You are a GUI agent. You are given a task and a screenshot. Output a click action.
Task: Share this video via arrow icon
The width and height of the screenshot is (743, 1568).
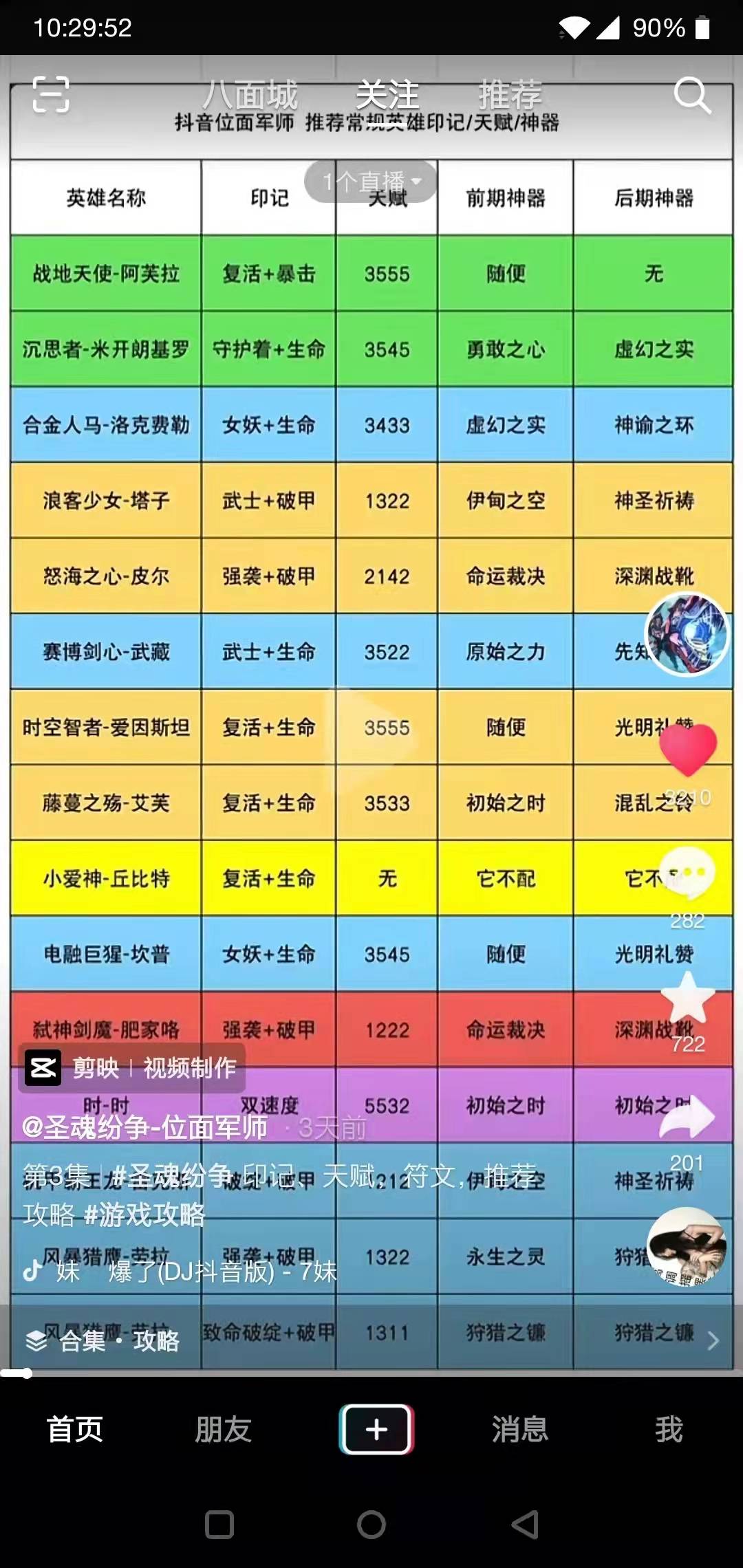[x=687, y=1117]
